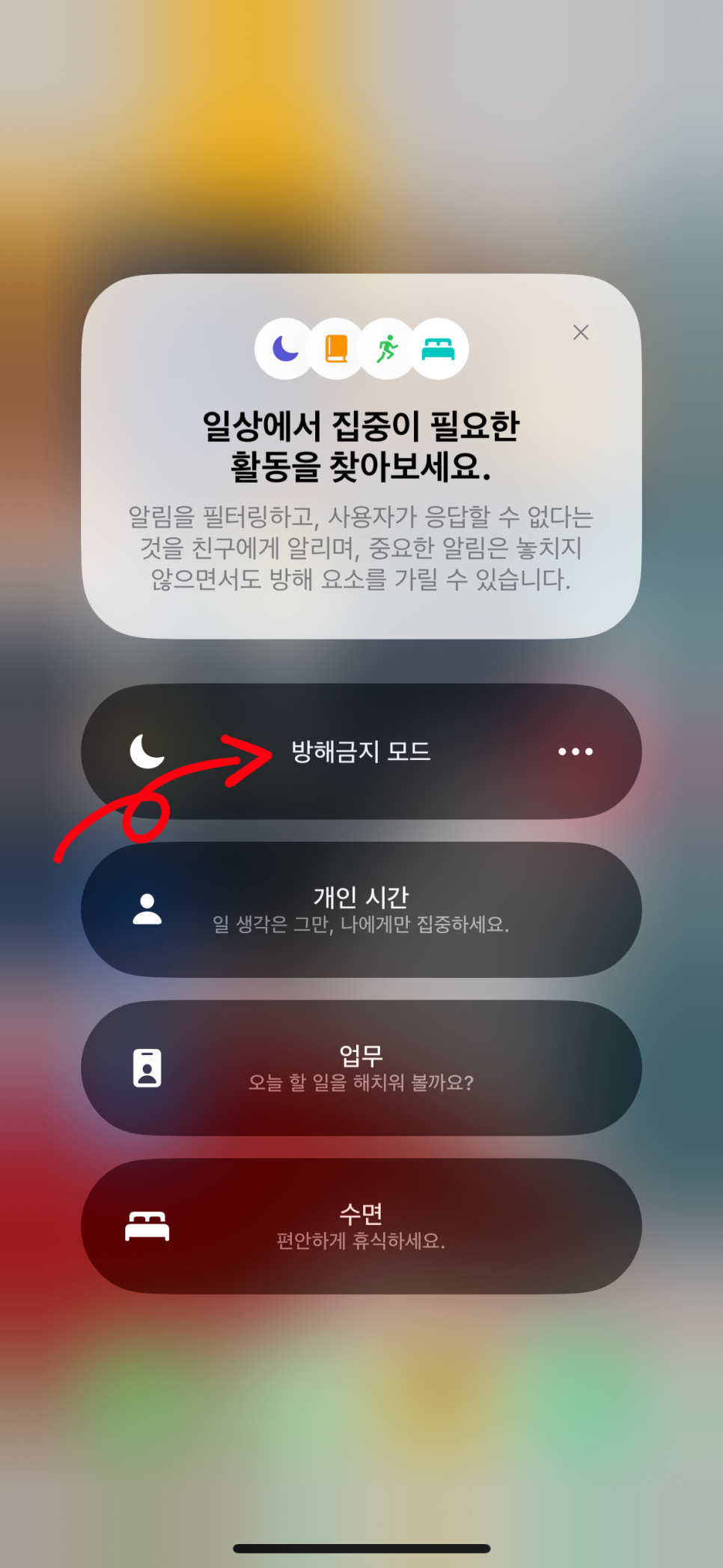Dismiss the Focus introduction card

pyautogui.click(x=581, y=332)
